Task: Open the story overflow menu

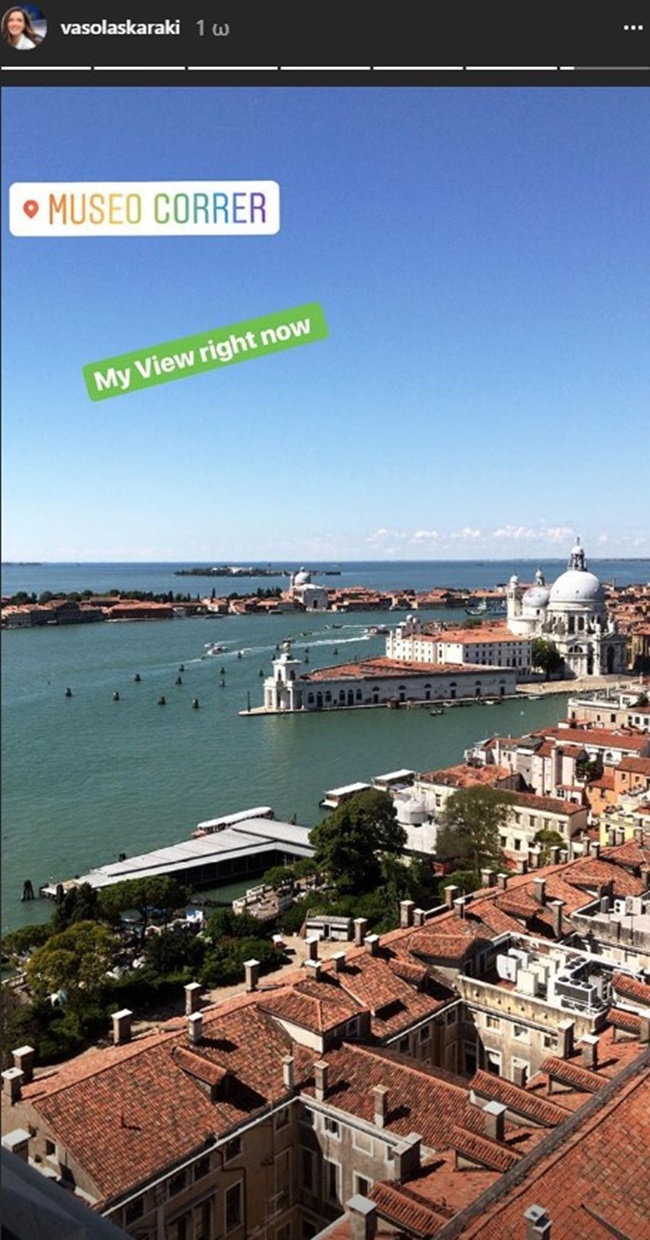Action: pos(632,27)
